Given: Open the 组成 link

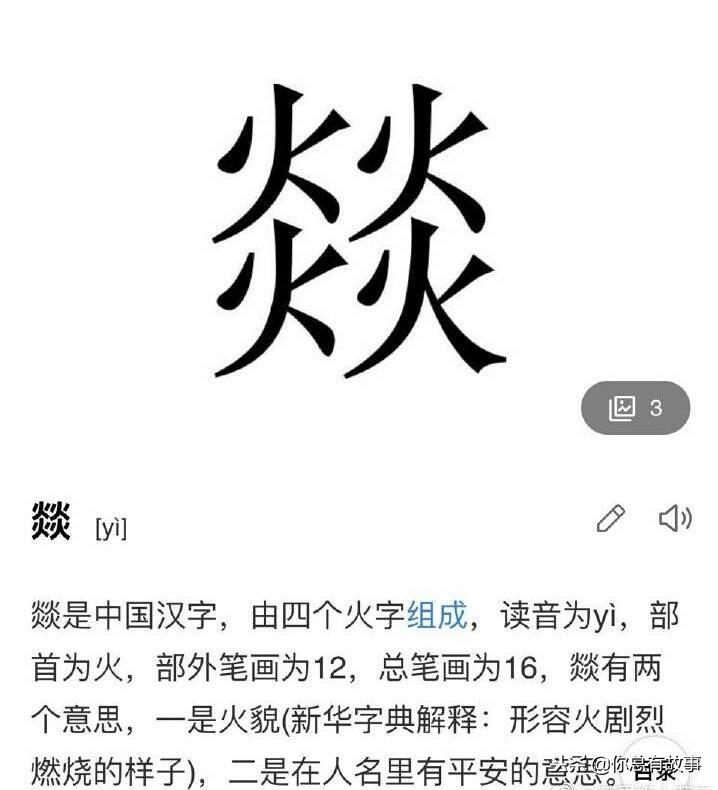Looking at the screenshot, I should click(437, 615).
